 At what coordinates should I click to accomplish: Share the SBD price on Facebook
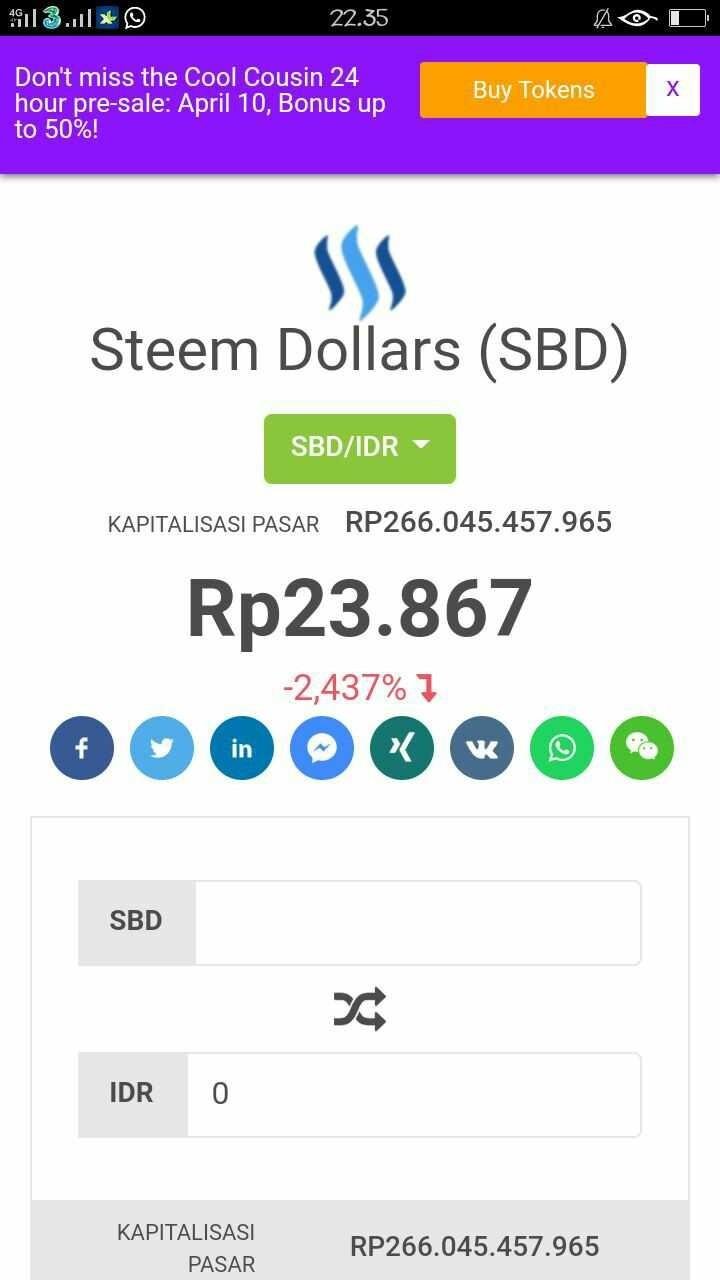[x=82, y=748]
